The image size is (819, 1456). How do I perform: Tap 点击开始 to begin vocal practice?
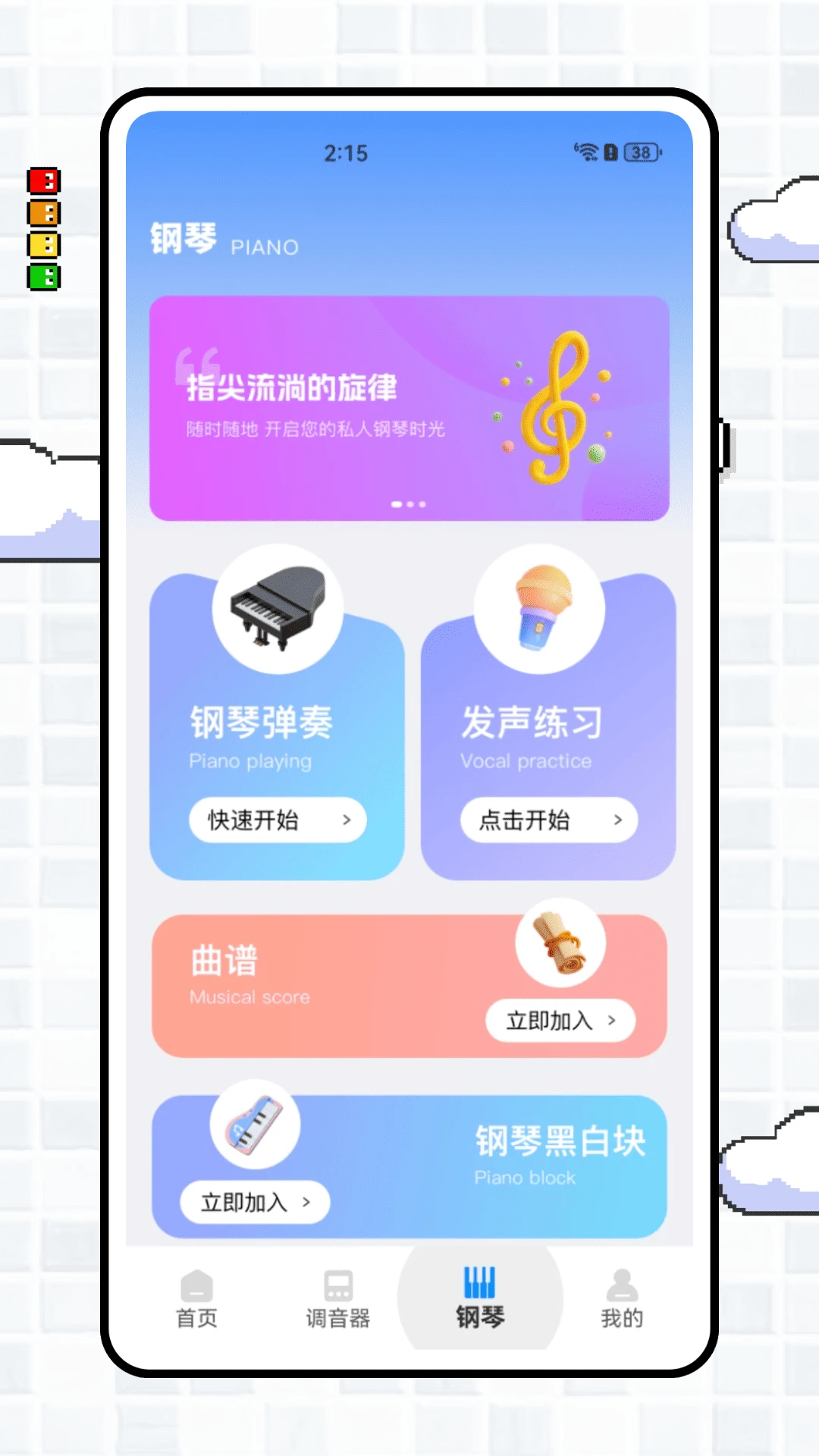tap(548, 820)
